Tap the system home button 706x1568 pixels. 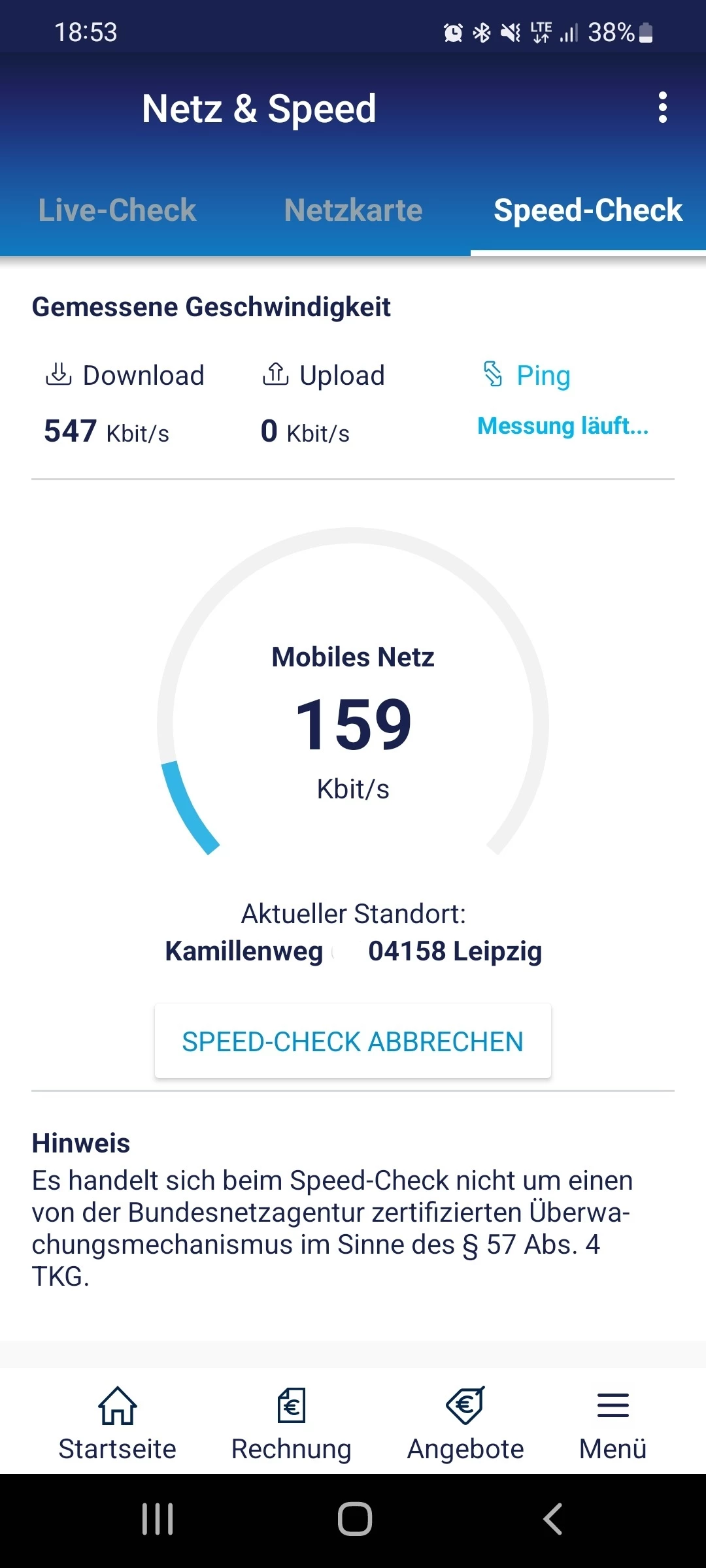tap(354, 1519)
